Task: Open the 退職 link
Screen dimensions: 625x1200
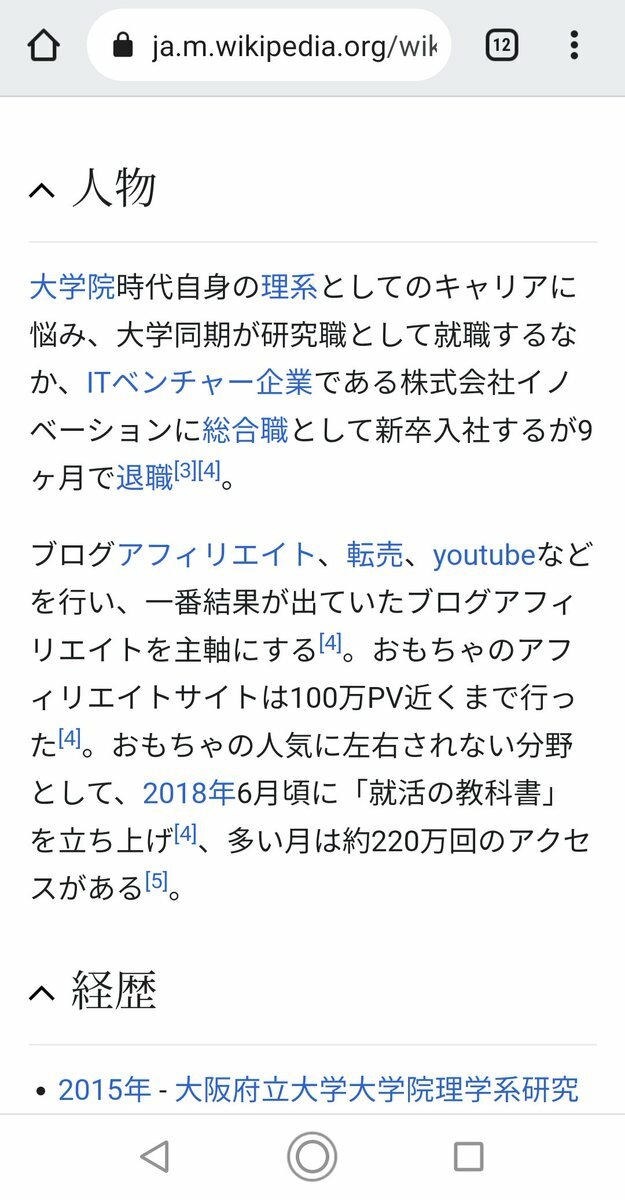Action: (x=145, y=479)
